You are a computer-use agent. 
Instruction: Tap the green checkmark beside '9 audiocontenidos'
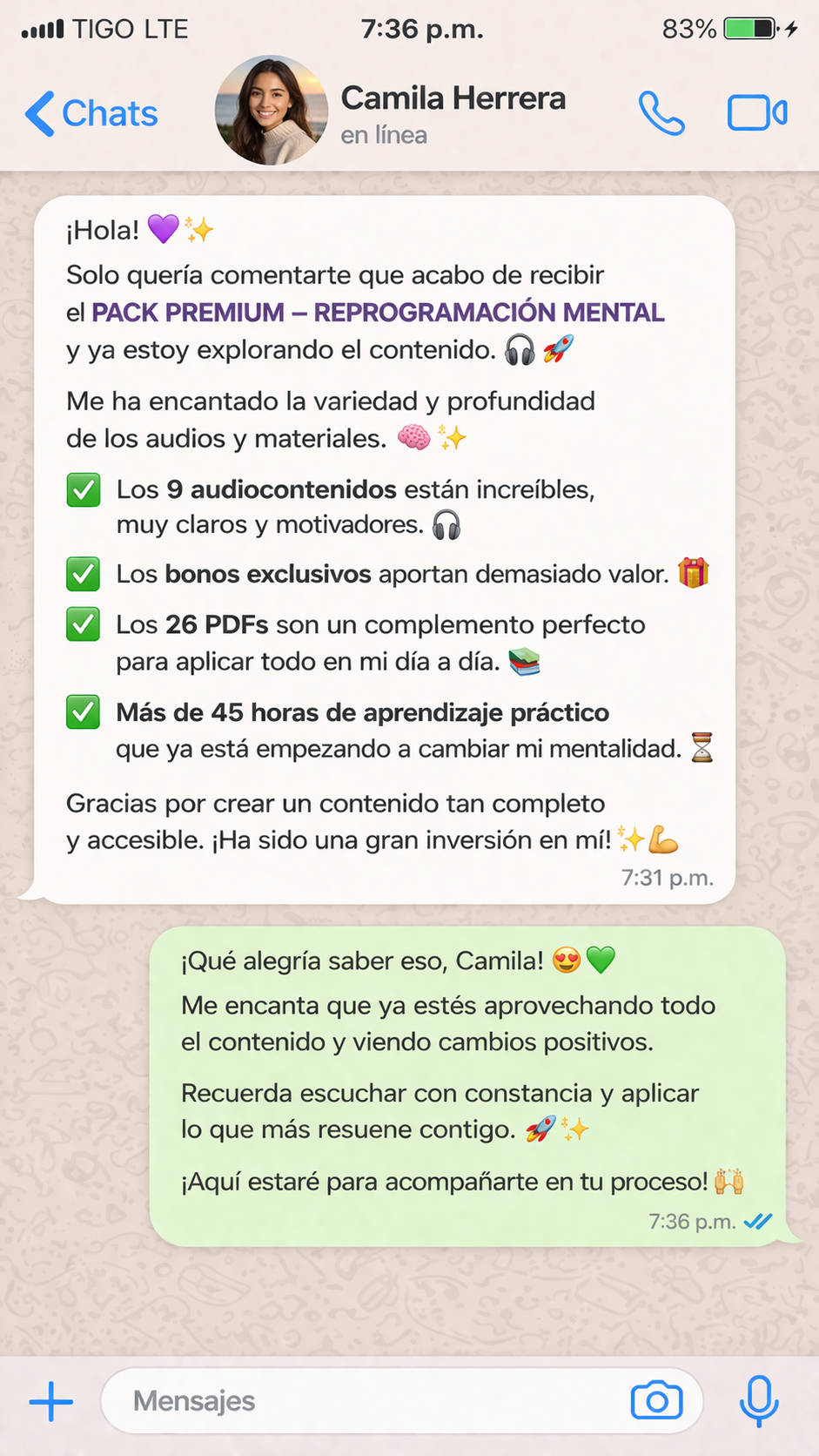(x=83, y=489)
